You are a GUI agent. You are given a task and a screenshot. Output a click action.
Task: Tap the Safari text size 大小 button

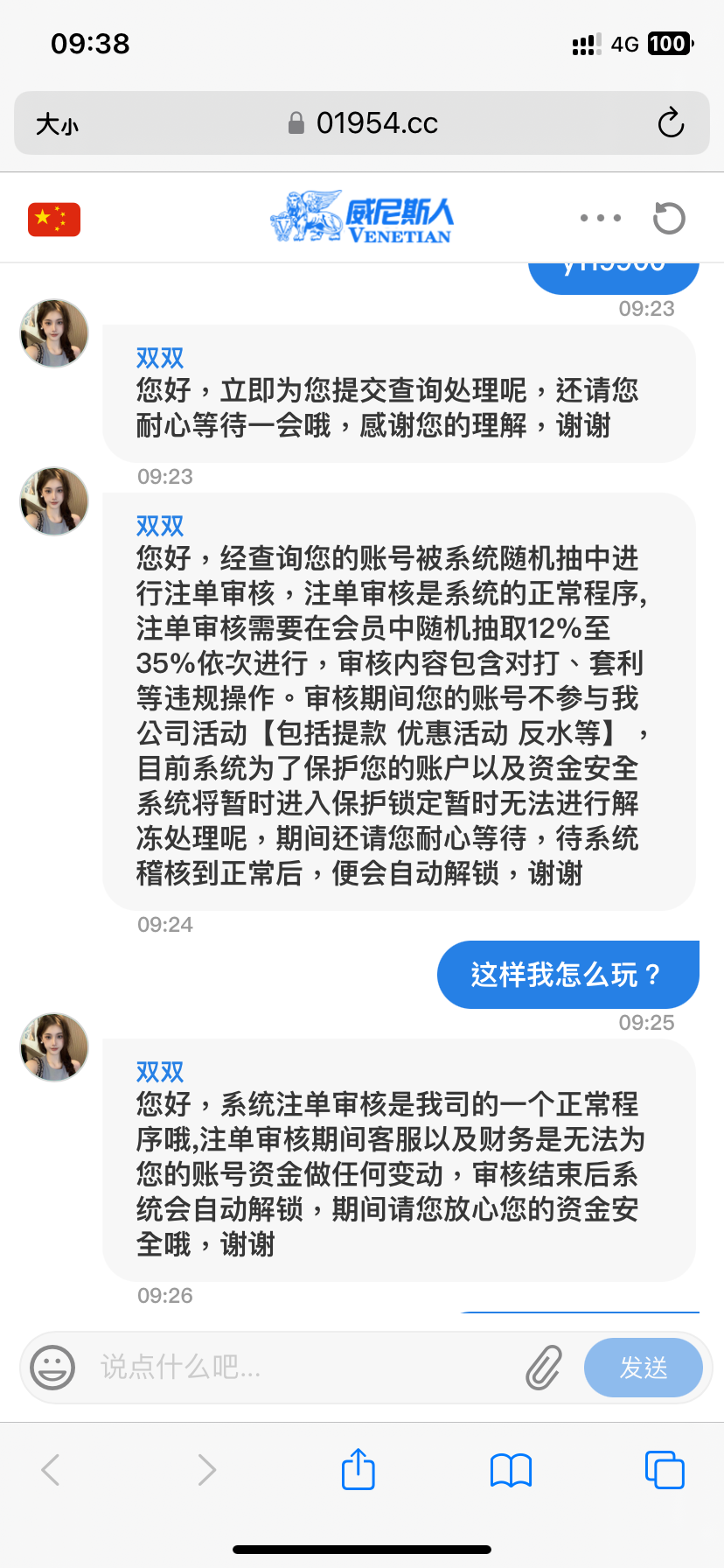[58, 124]
